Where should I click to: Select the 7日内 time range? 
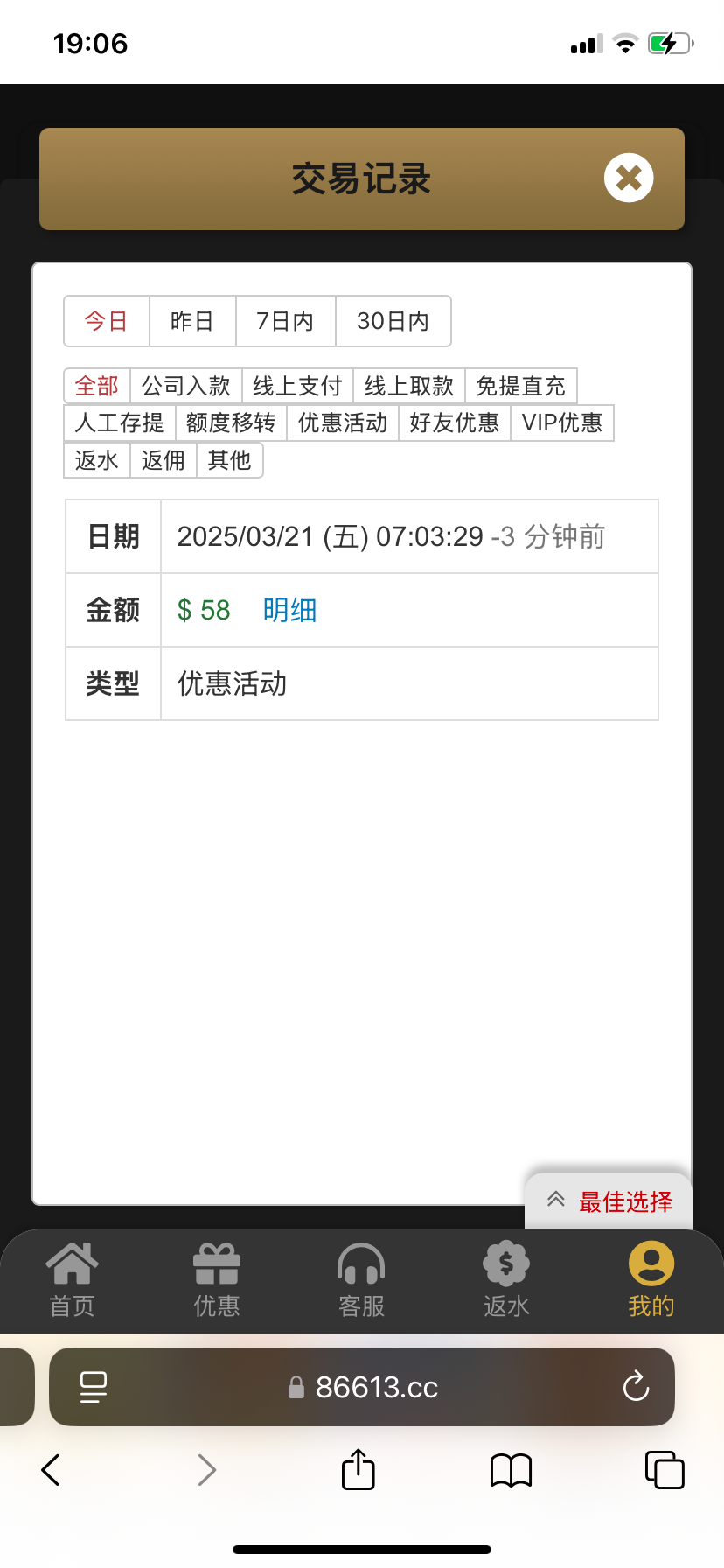[x=285, y=321]
